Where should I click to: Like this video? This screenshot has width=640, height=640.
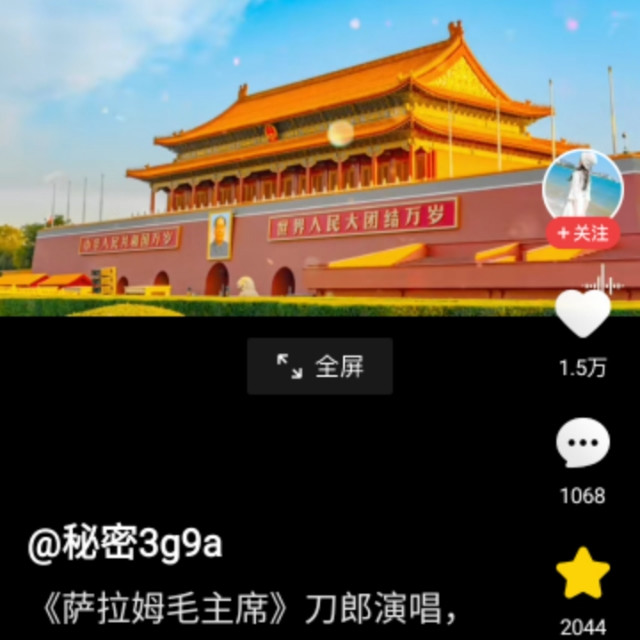point(583,314)
